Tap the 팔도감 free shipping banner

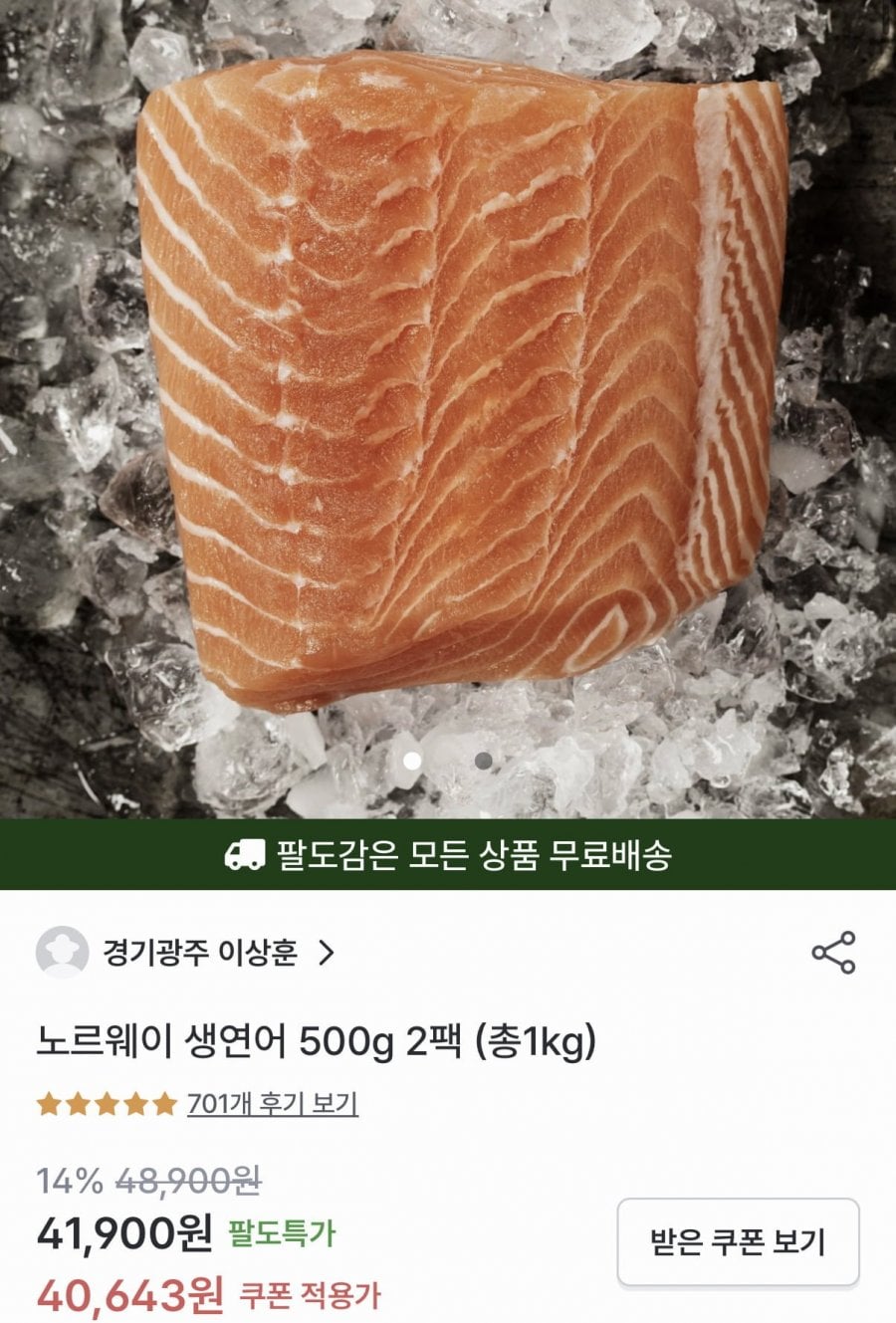tap(448, 858)
